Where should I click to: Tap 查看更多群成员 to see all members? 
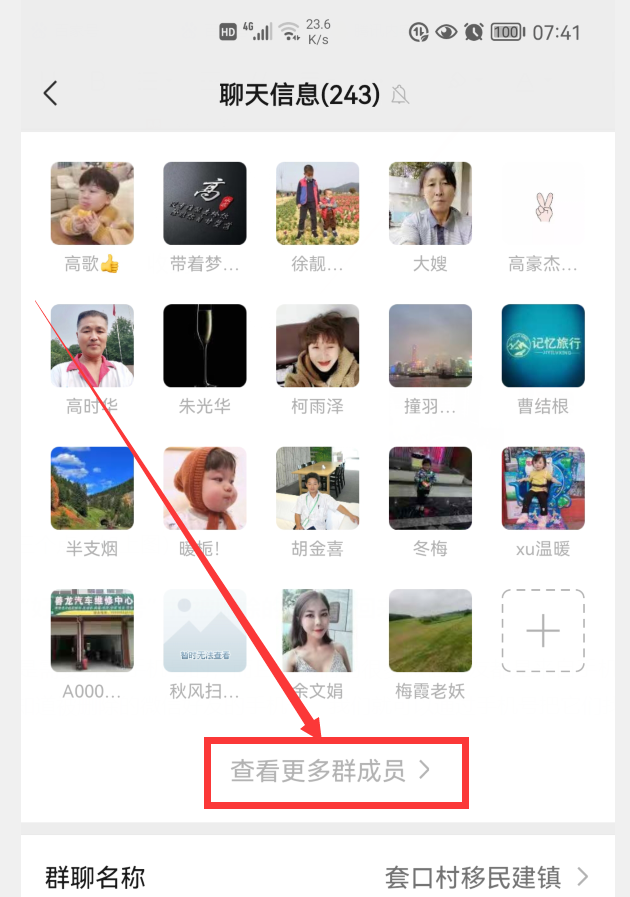click(x=331, y=771)
